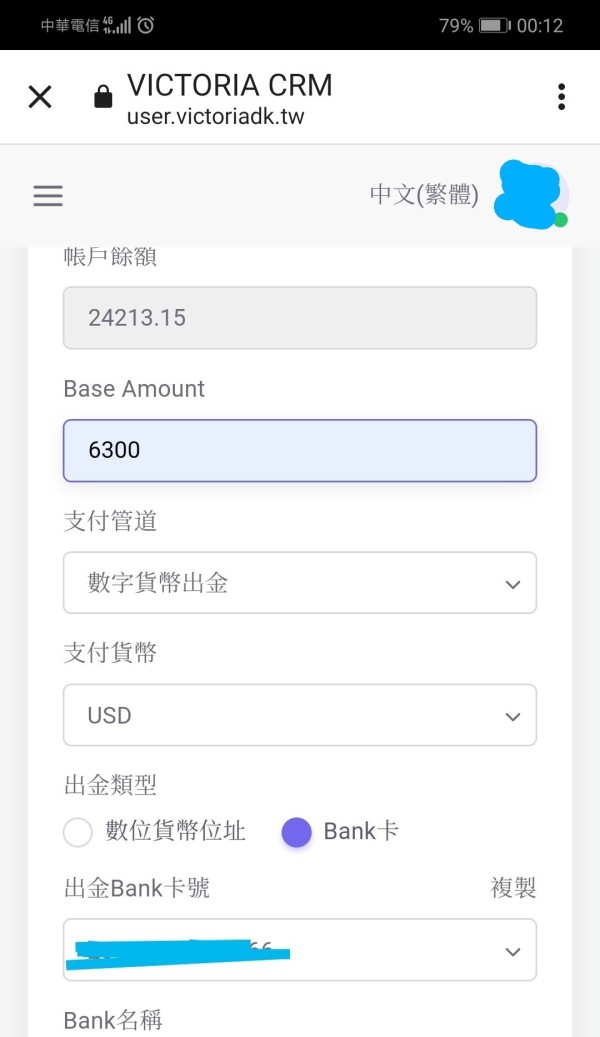Viewport: 600px width, 1037px height.
Task: Open the browser overflow menu
Action: [561, 97]
